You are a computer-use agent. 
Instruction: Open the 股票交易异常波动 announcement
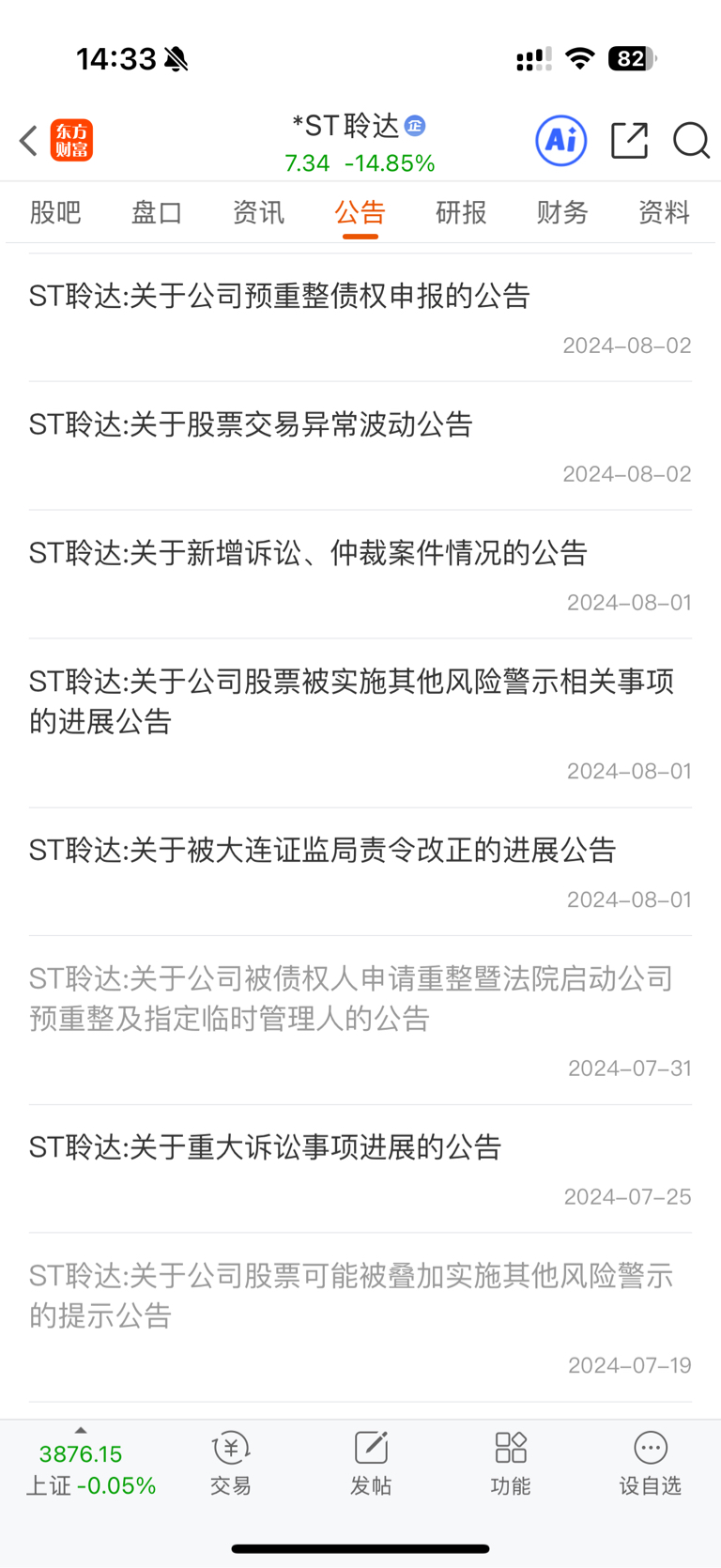(360, 446)
